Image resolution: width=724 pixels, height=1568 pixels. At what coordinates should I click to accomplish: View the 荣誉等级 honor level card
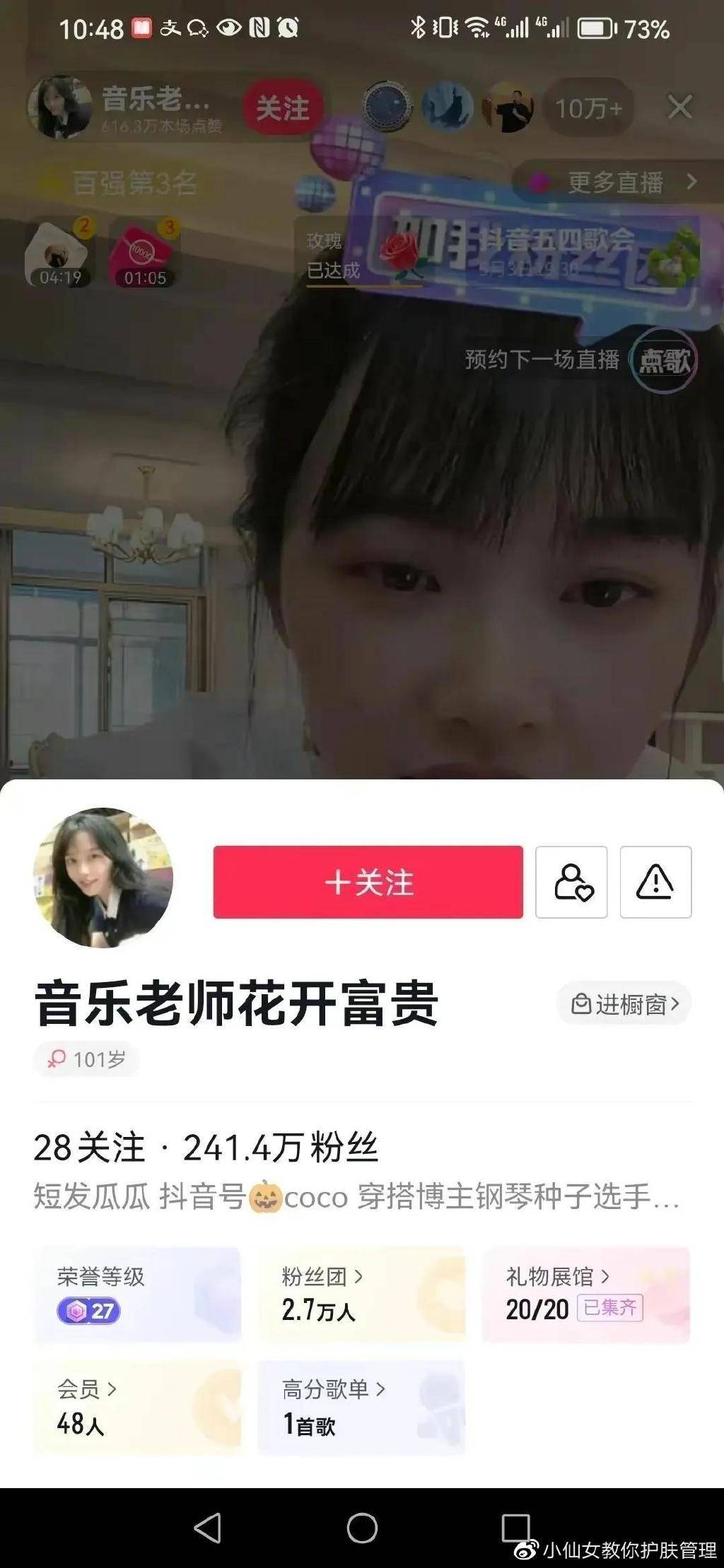[x=137, y=1295]
